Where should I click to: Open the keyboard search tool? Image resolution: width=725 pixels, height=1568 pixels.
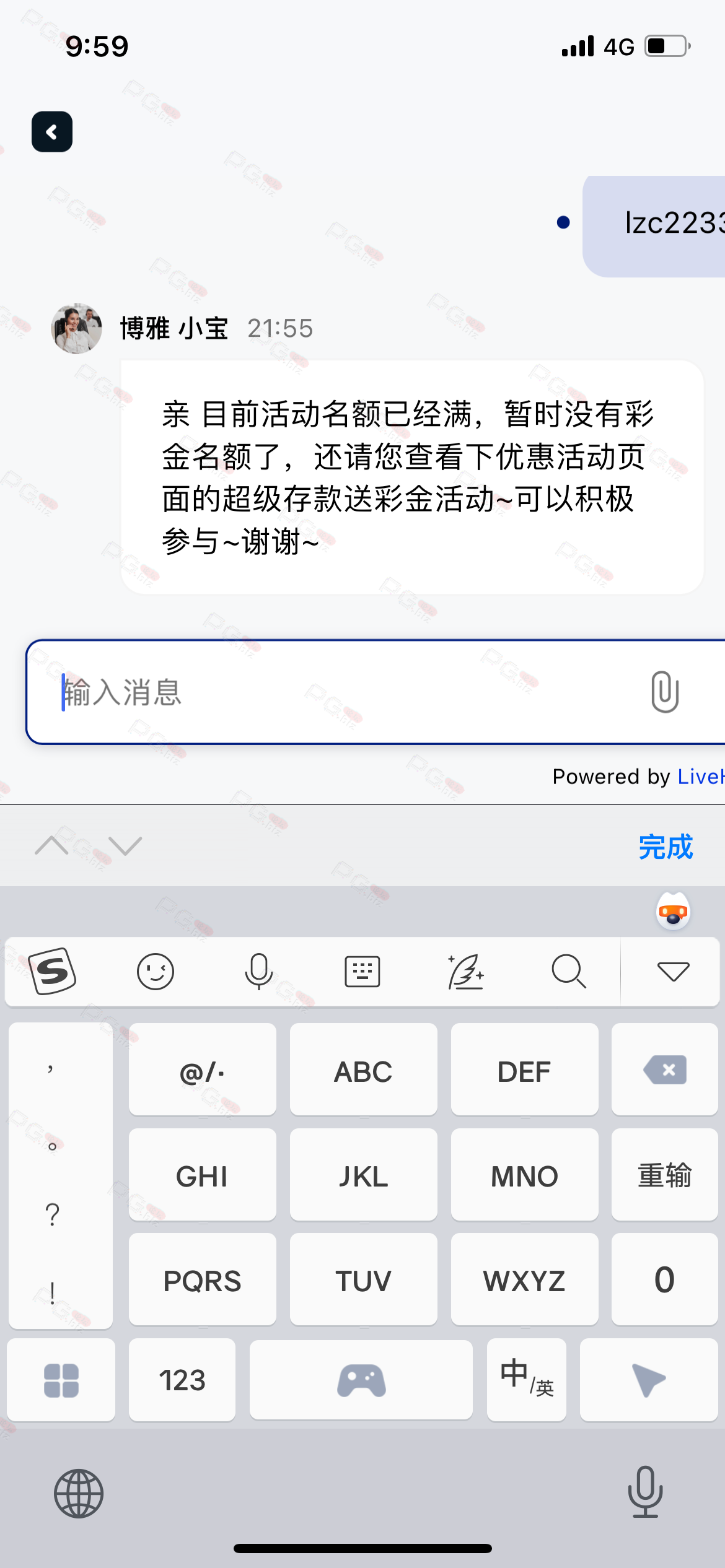(568, 971)
